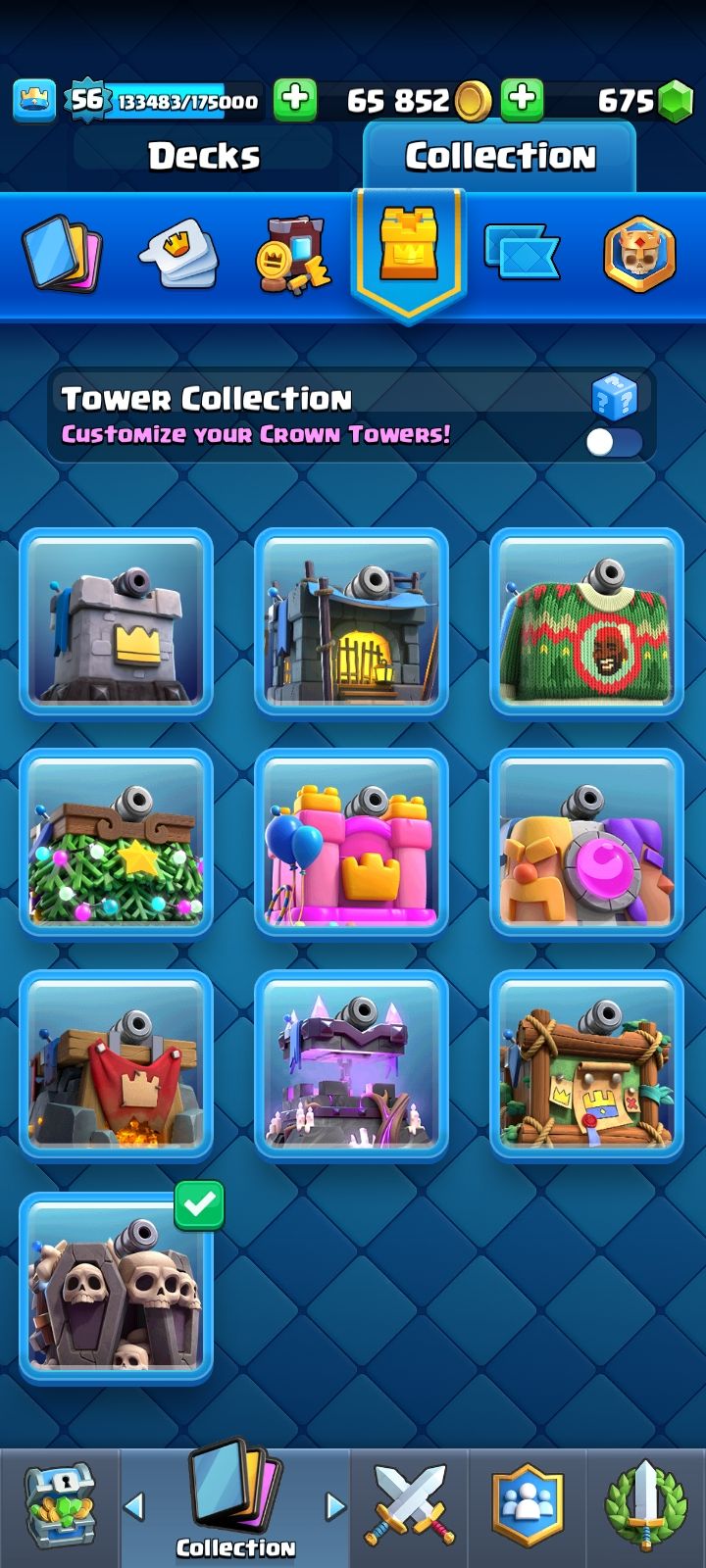Tap the equipped skull coffin tower skin
This screenshot has width=706, height=1568.
pyautogui.click(x=116, y=1286)
